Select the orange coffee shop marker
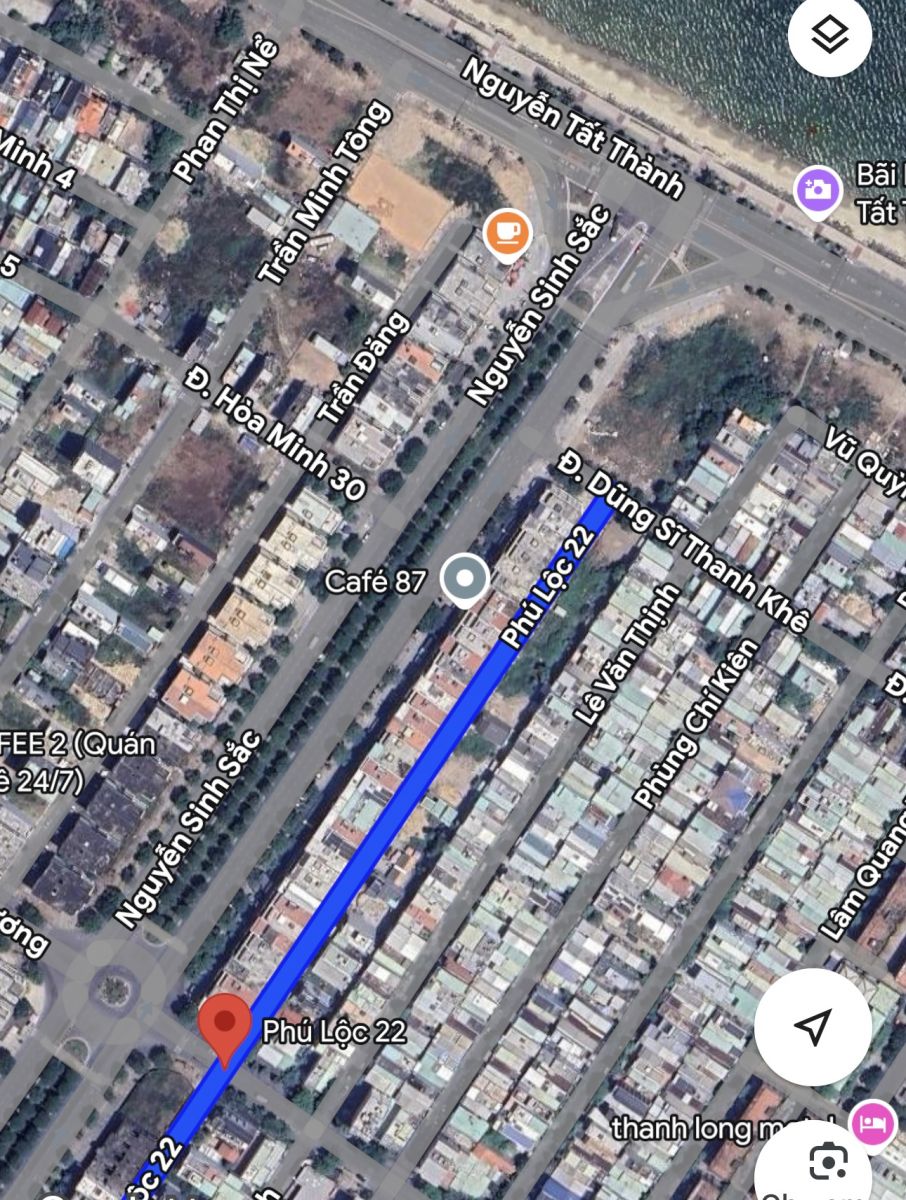906x1200 pixels. (x=508, y=233)
